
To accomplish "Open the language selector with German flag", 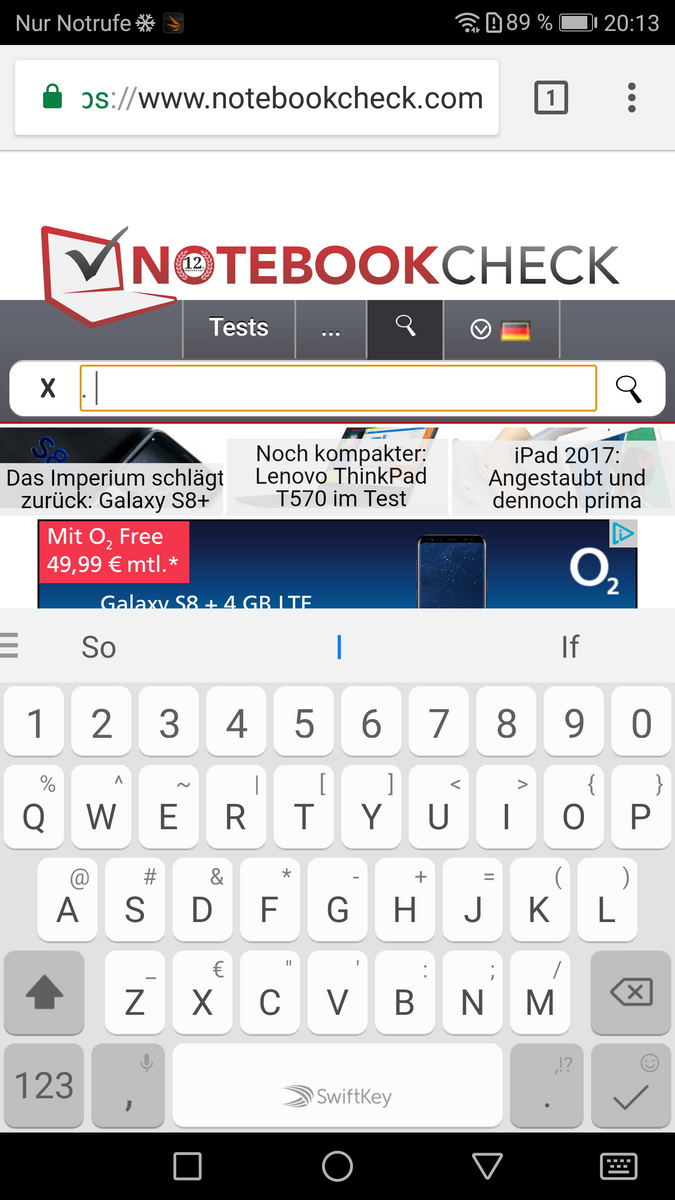I will pyautogui.click(x=500, y=330).
